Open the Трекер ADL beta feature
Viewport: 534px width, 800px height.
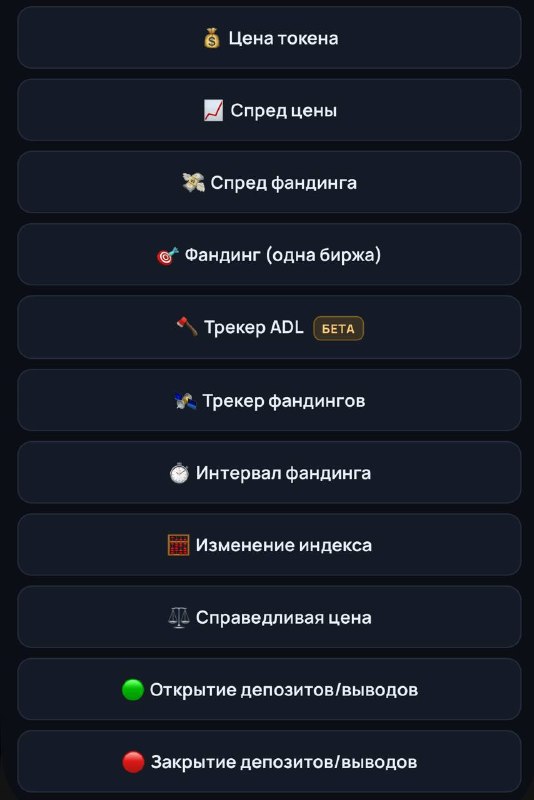(269, 327)
